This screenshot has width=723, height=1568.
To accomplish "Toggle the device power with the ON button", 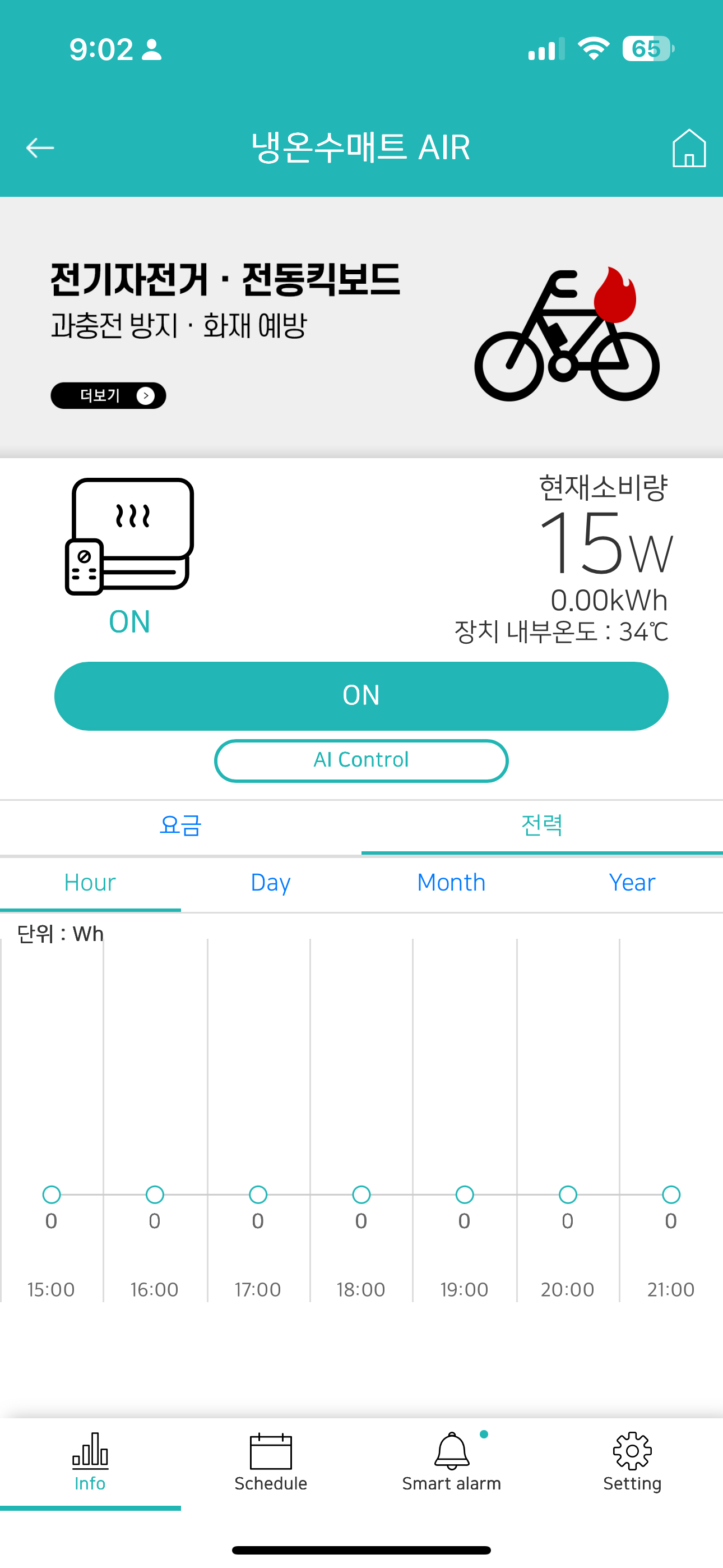I will point(361,696).
